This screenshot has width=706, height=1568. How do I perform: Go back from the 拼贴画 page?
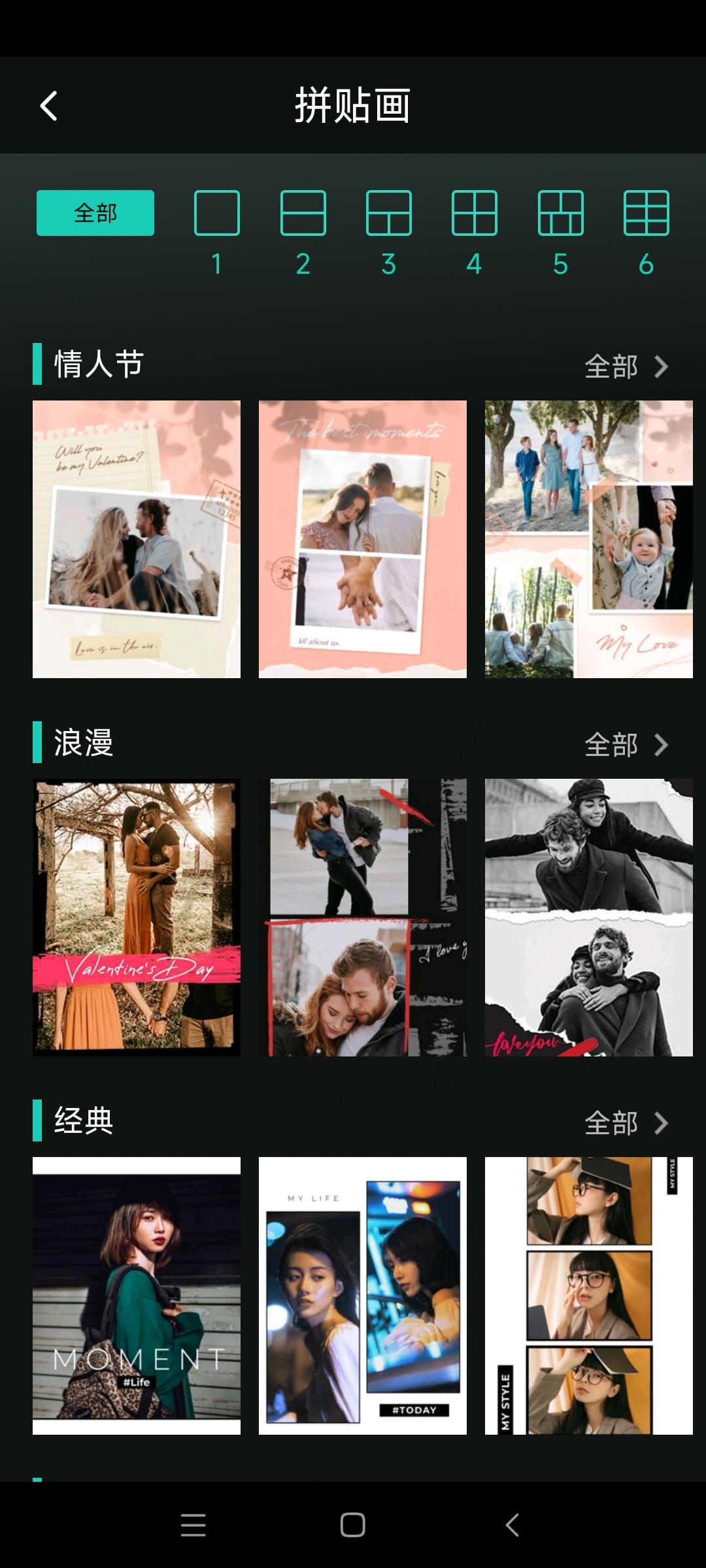click(x=49, y=106)
